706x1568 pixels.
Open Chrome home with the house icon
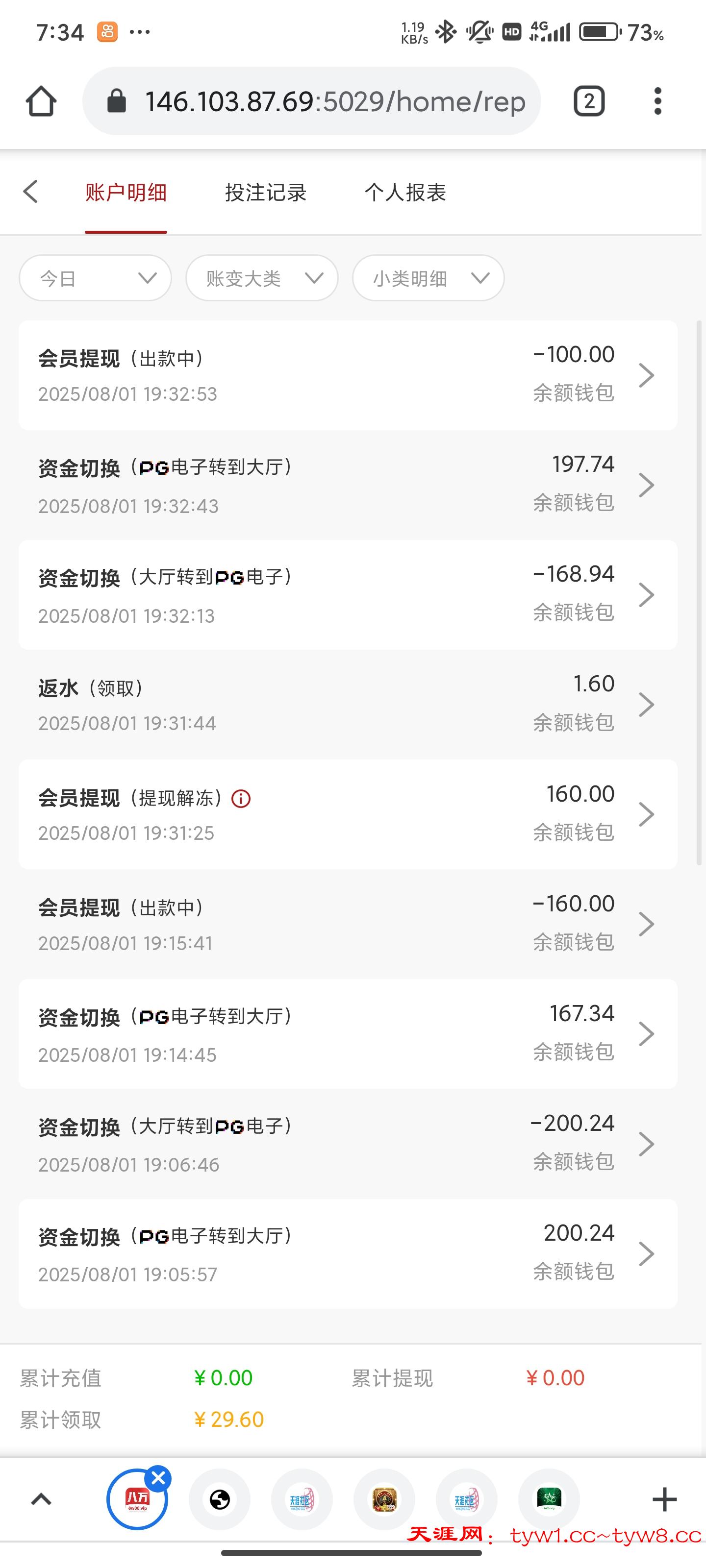pos(41,101)
